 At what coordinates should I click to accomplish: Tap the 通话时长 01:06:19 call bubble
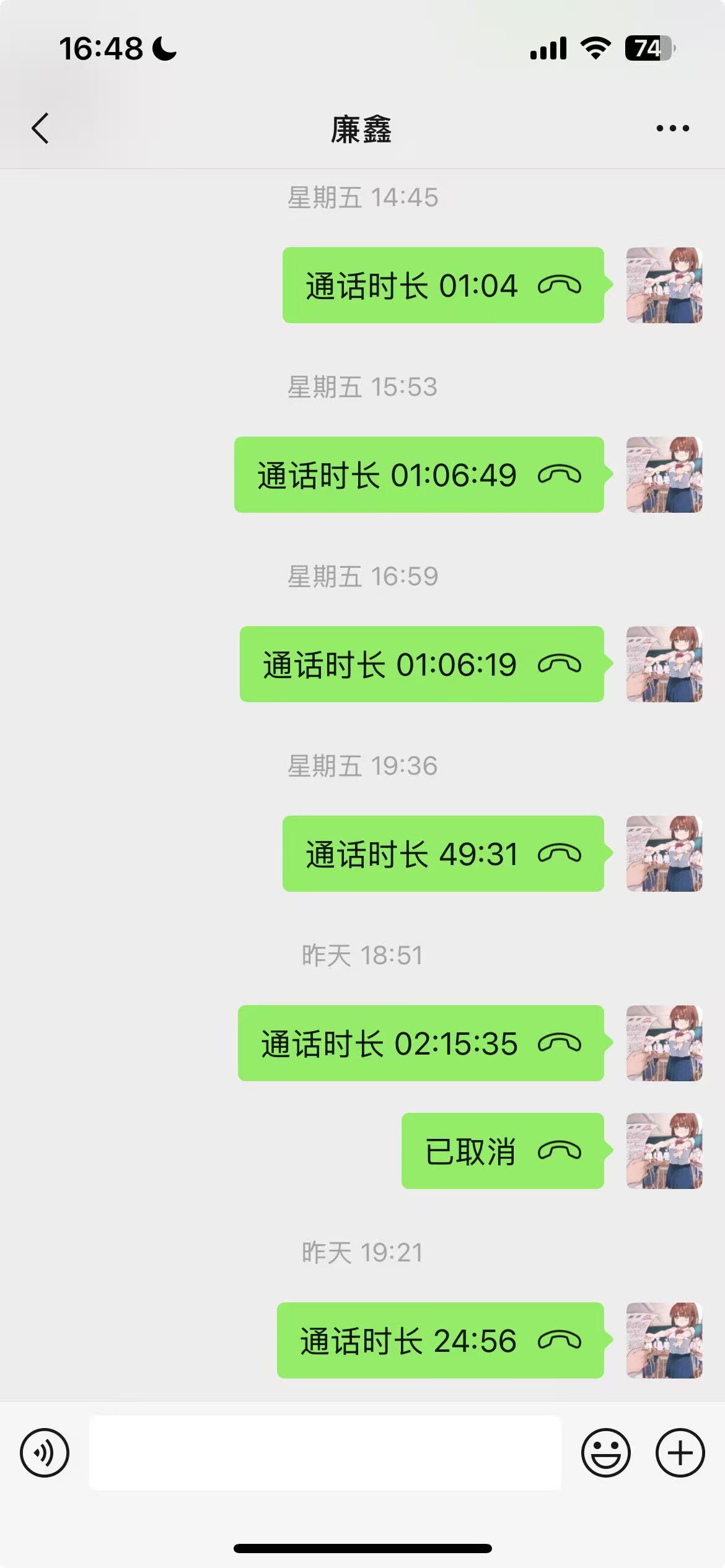tap(421, 664)
